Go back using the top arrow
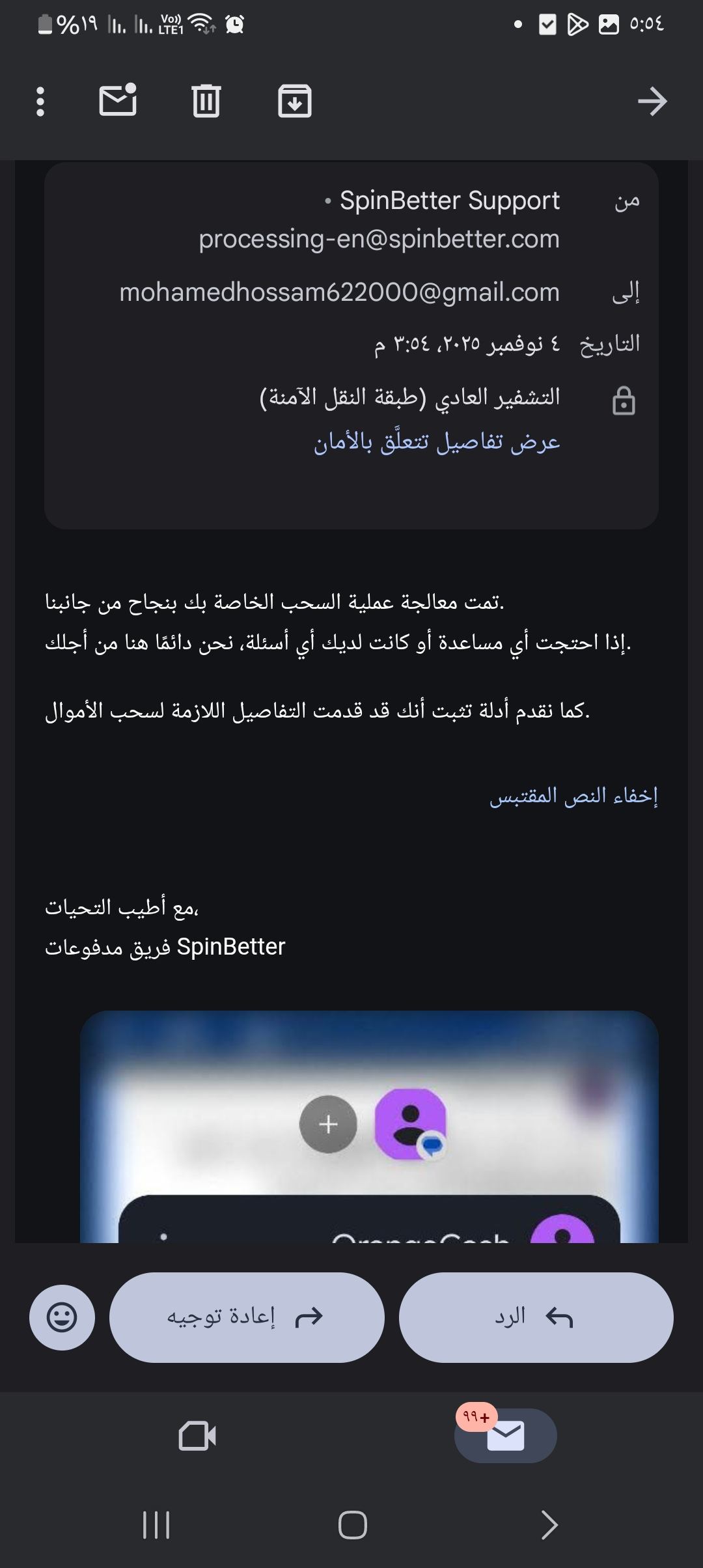Image resolution: width=703 pixels, height=1568 pixels. (x=652, y=102)
